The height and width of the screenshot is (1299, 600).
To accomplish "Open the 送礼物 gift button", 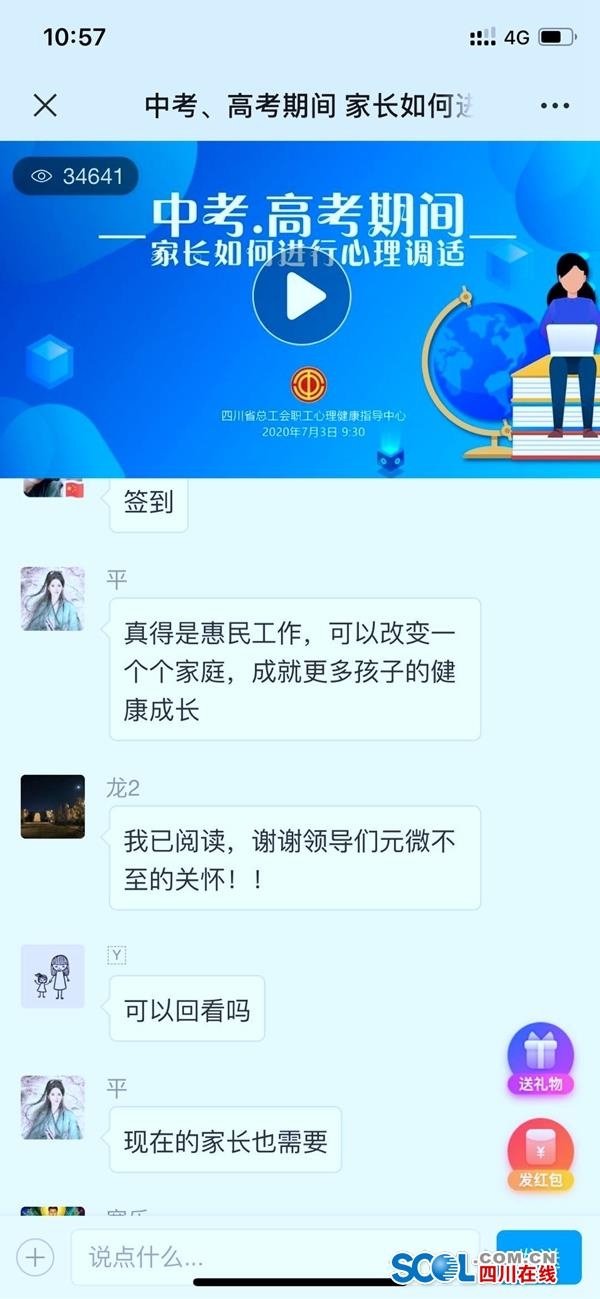I will click(x=540, y=1058).
